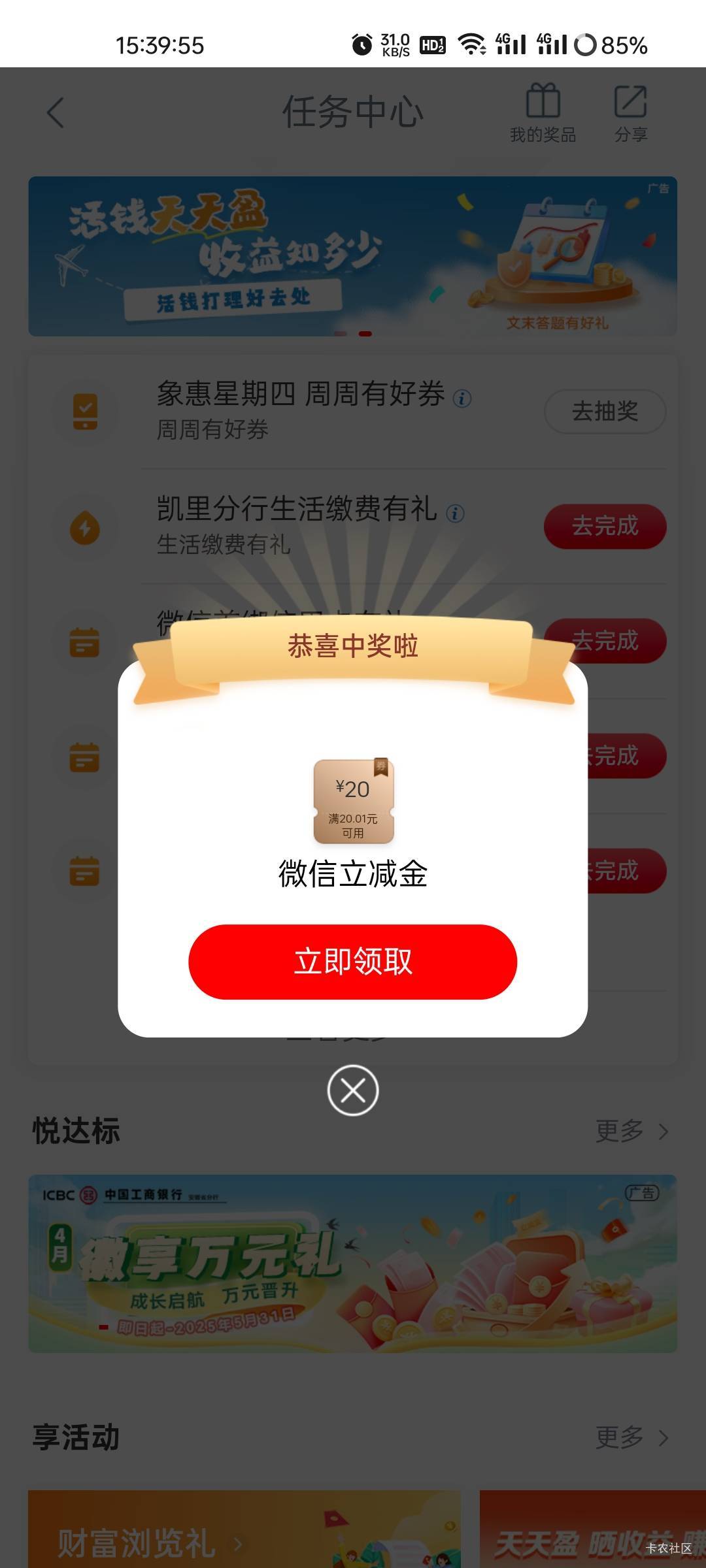
Task: Go back from 任务中心
Action: 56,112
